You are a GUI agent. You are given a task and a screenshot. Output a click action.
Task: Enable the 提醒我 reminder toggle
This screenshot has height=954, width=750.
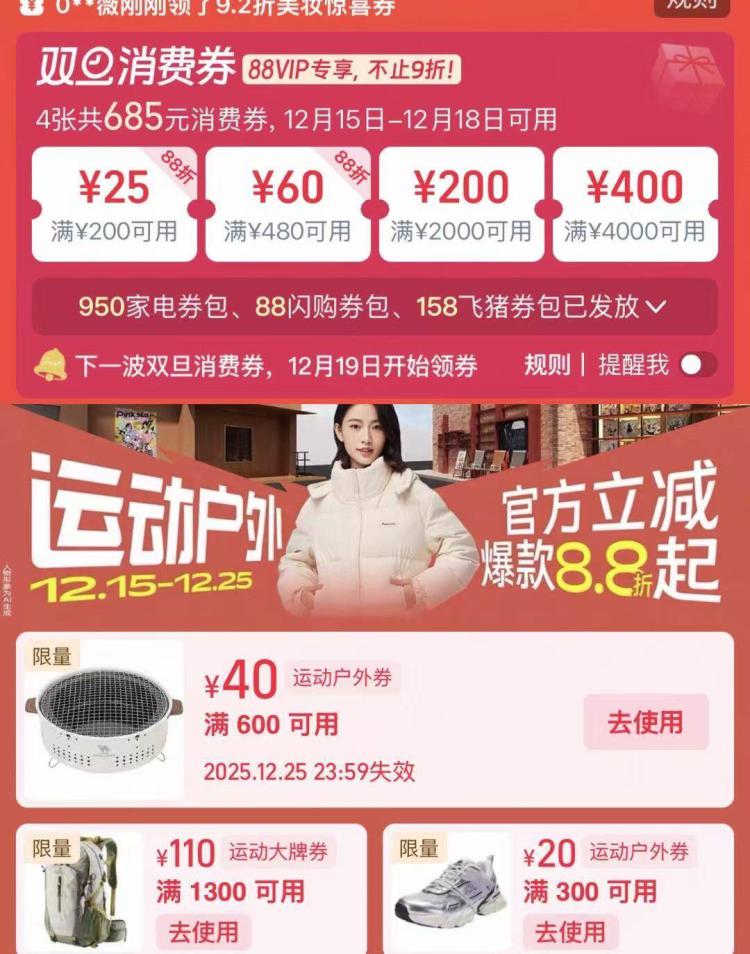[x=698, y=365]
